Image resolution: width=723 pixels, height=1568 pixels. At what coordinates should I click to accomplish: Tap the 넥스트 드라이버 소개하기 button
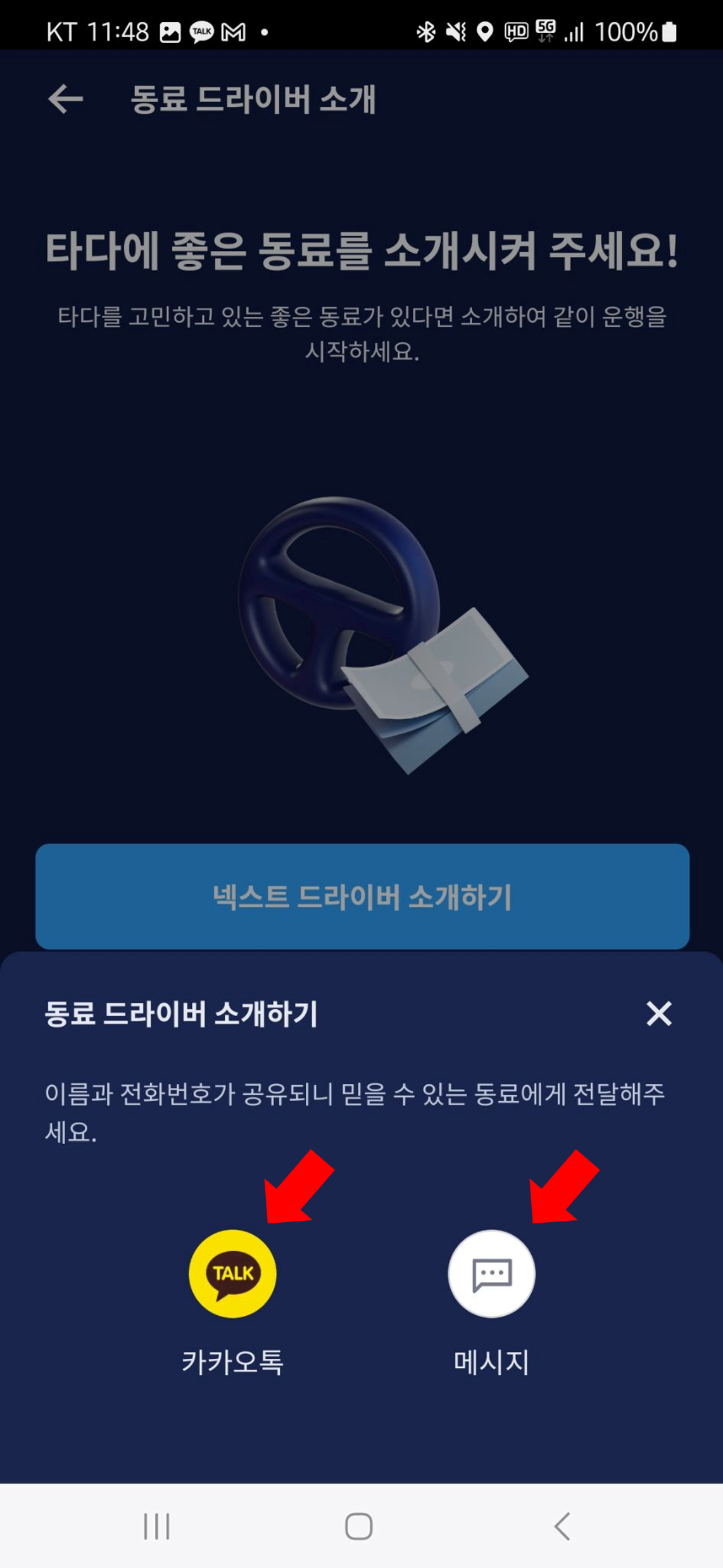pos(362,896)
